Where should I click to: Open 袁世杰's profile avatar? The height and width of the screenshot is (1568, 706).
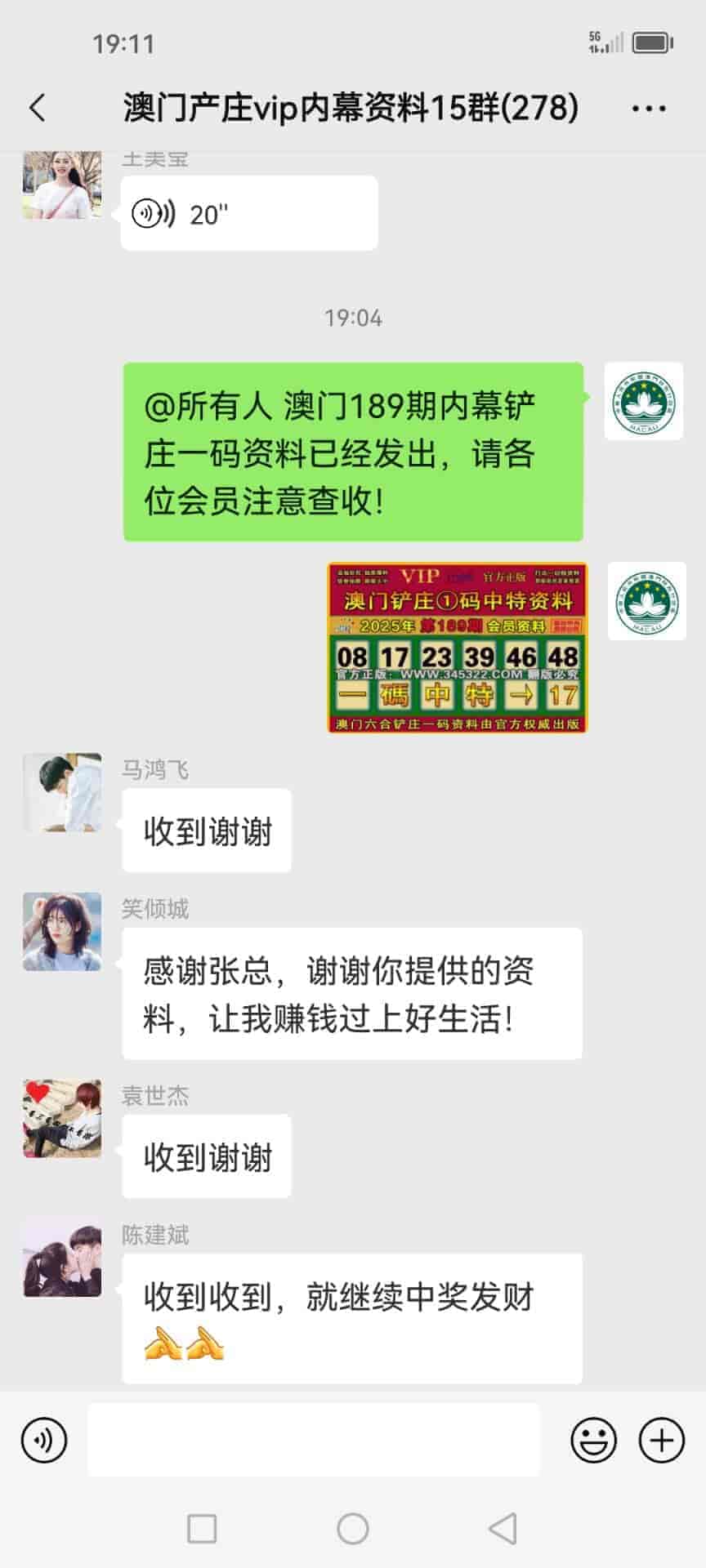pos(62,1118)
